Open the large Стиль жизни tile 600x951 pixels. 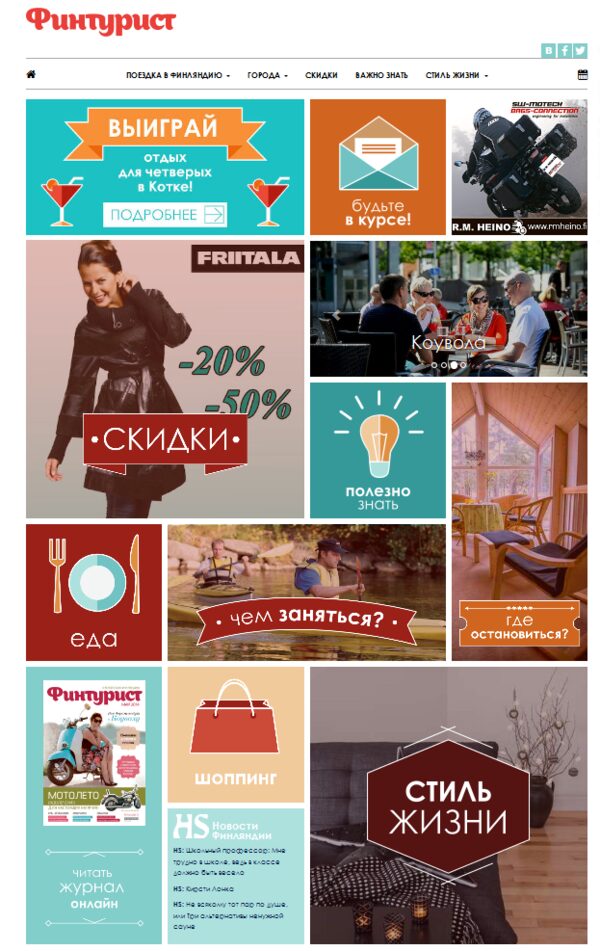pos(447,805)
